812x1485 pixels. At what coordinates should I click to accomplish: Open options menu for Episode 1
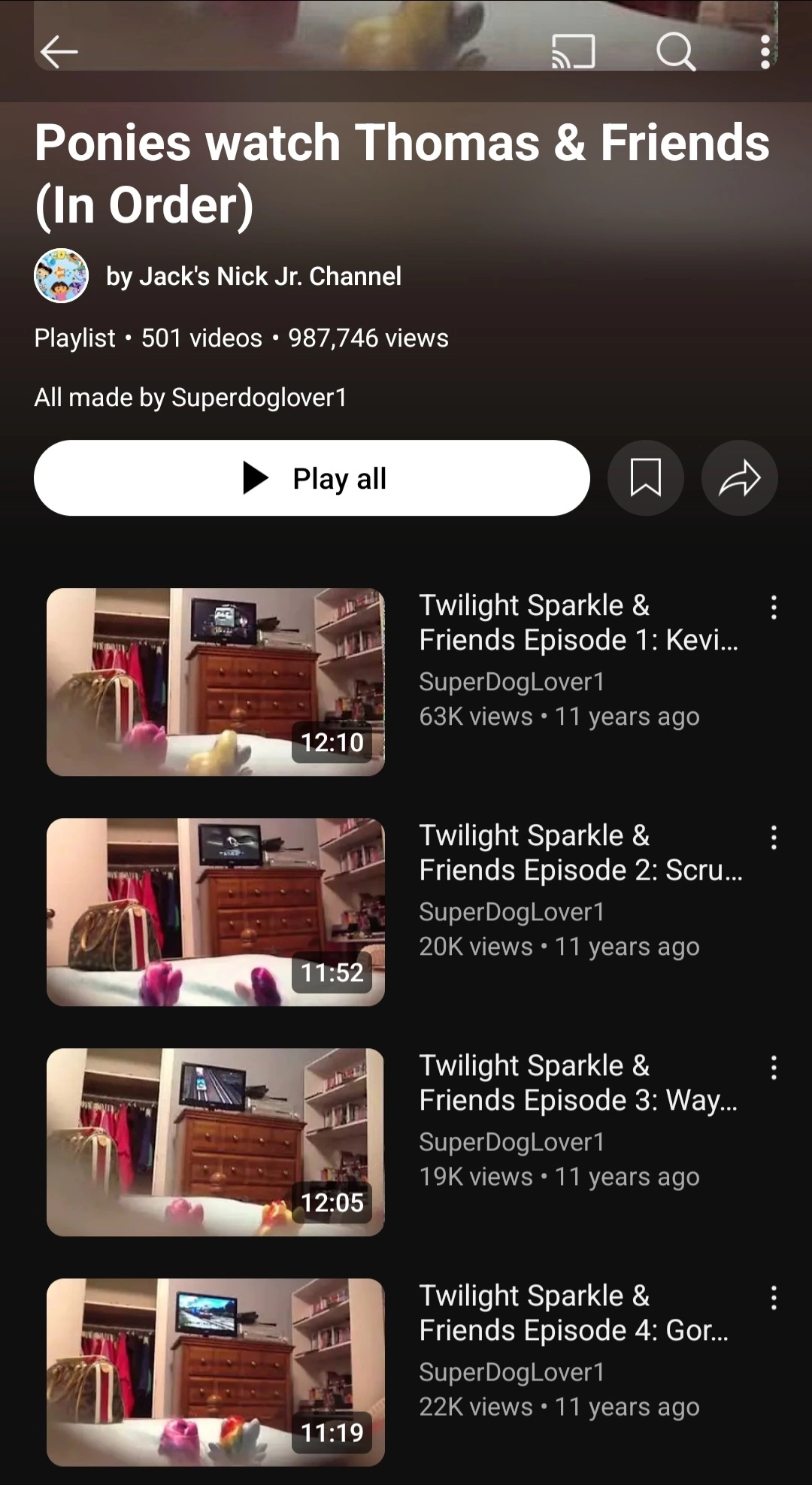(774, 608)
